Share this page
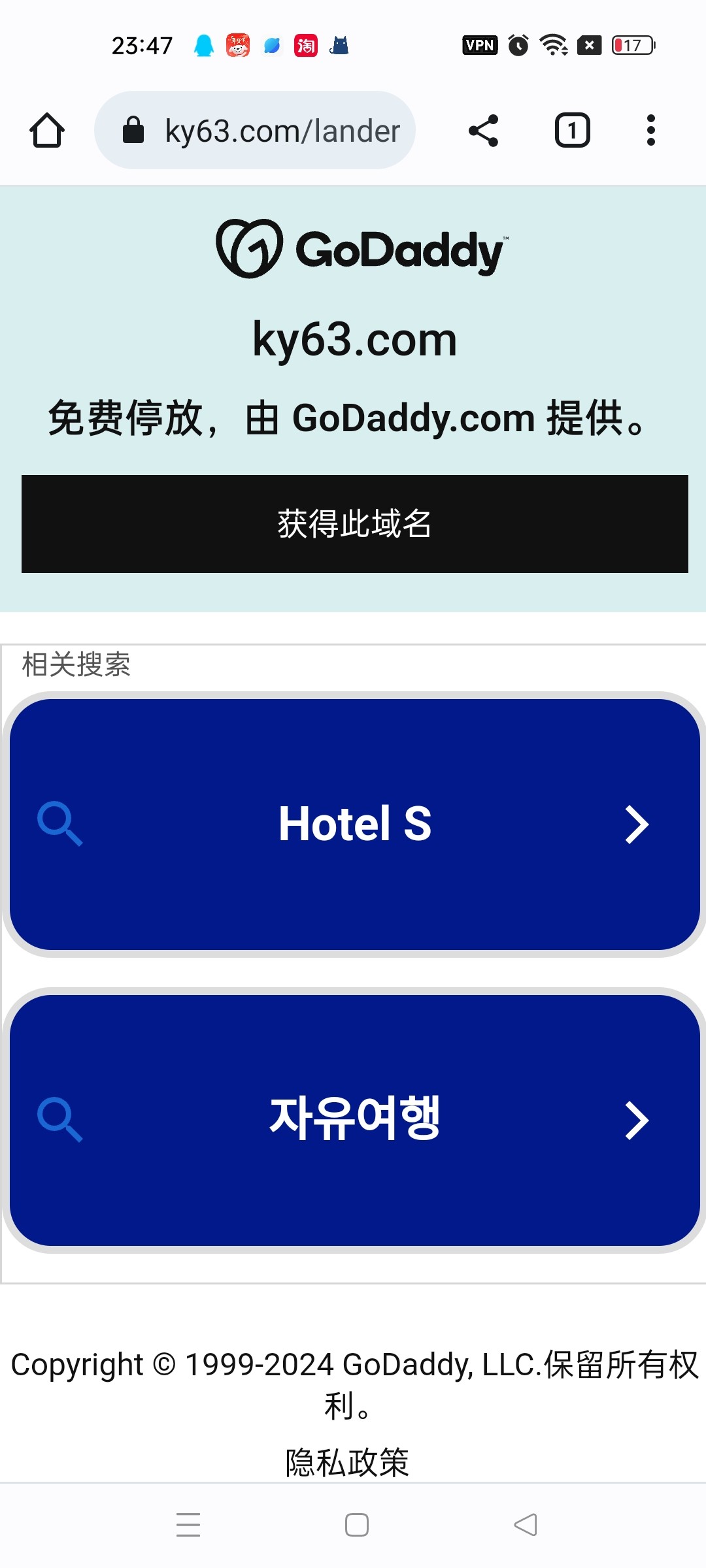Viewport: 706px width, 1568px height. pos(484,131)
